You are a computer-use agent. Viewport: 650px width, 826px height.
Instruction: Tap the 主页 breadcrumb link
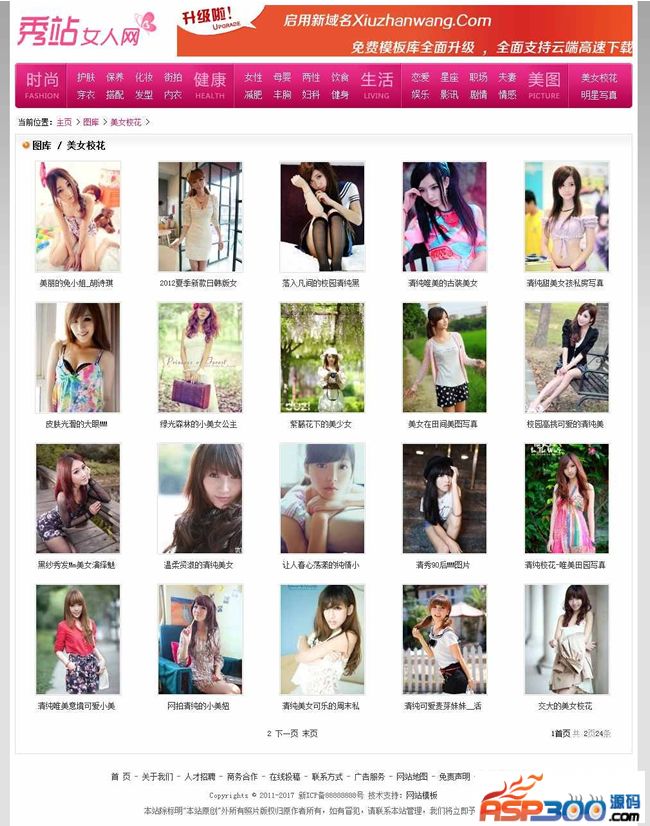coord(64,122)
